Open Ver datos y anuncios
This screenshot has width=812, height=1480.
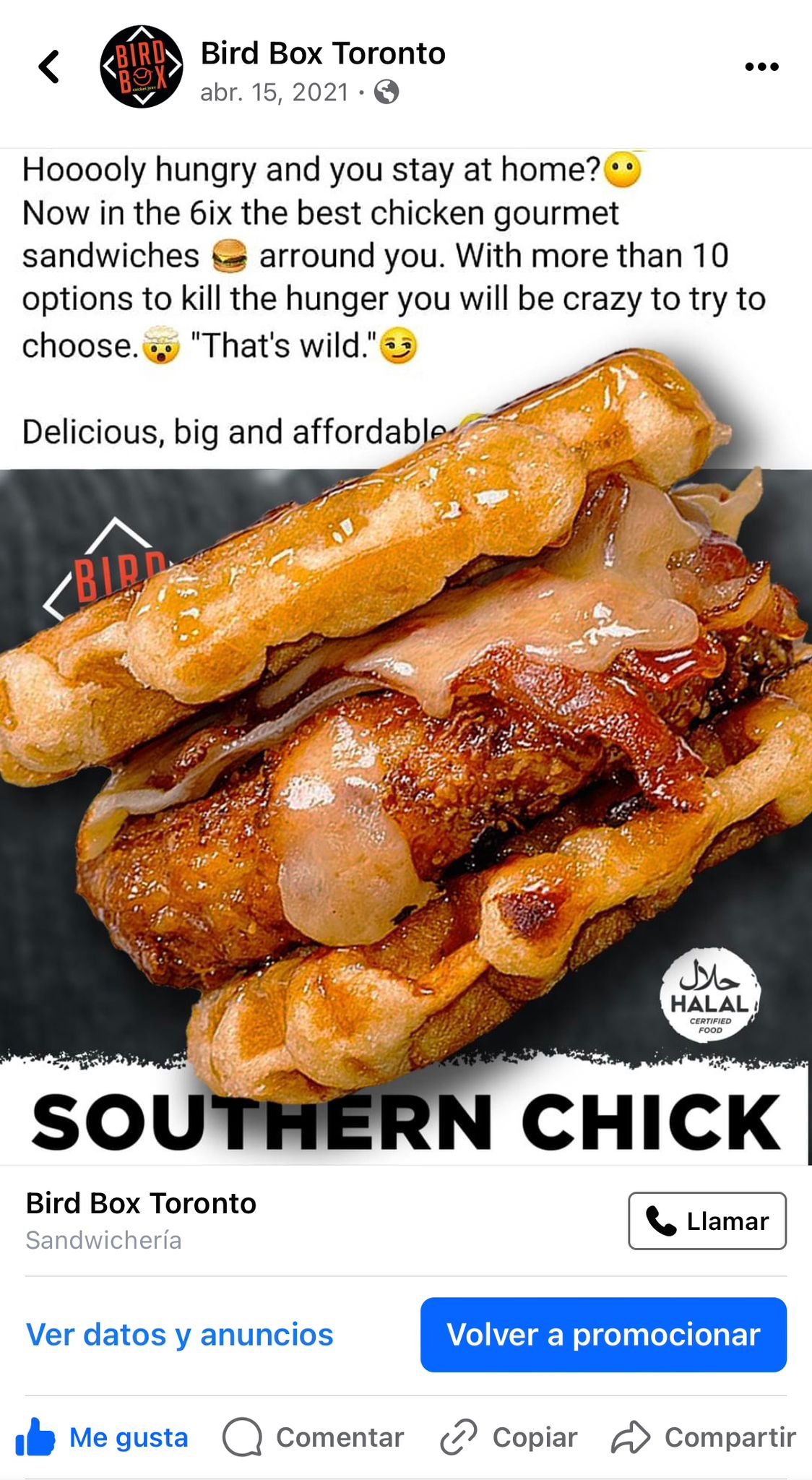pos(179,1335)
